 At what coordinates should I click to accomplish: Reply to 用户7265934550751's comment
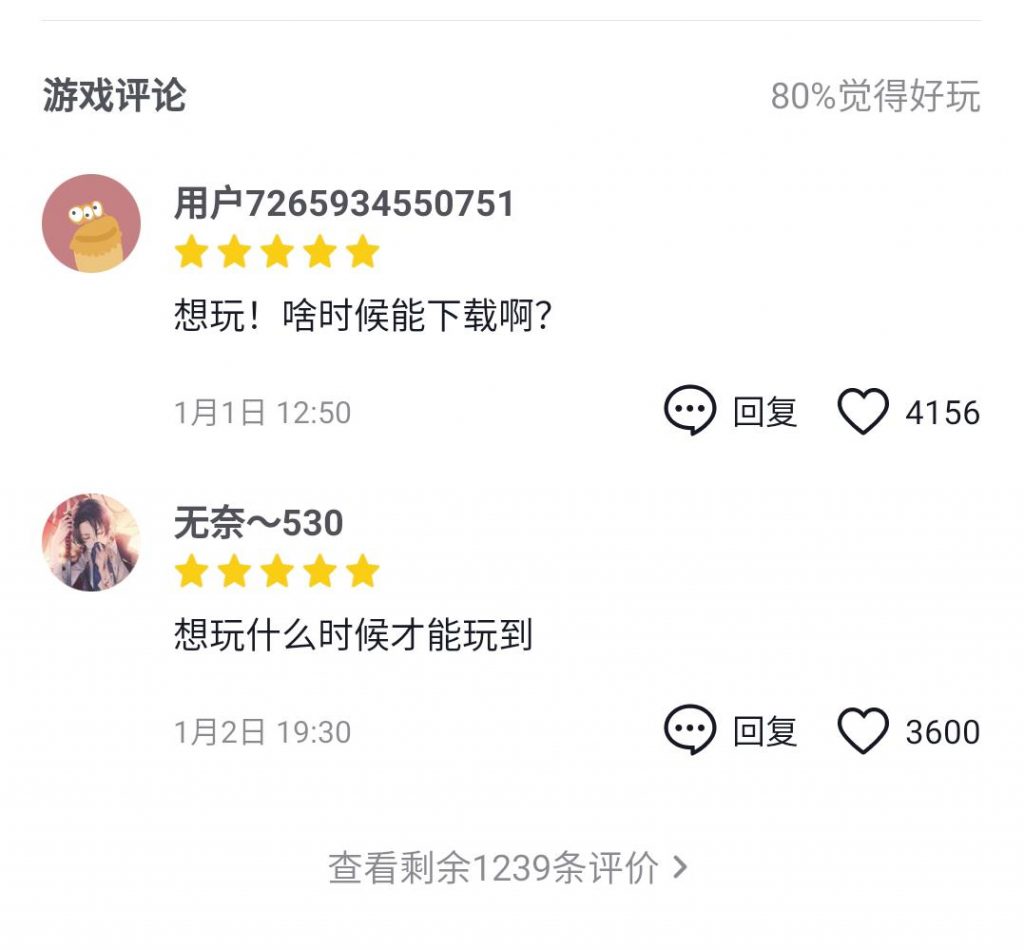(x=731, y=412)
